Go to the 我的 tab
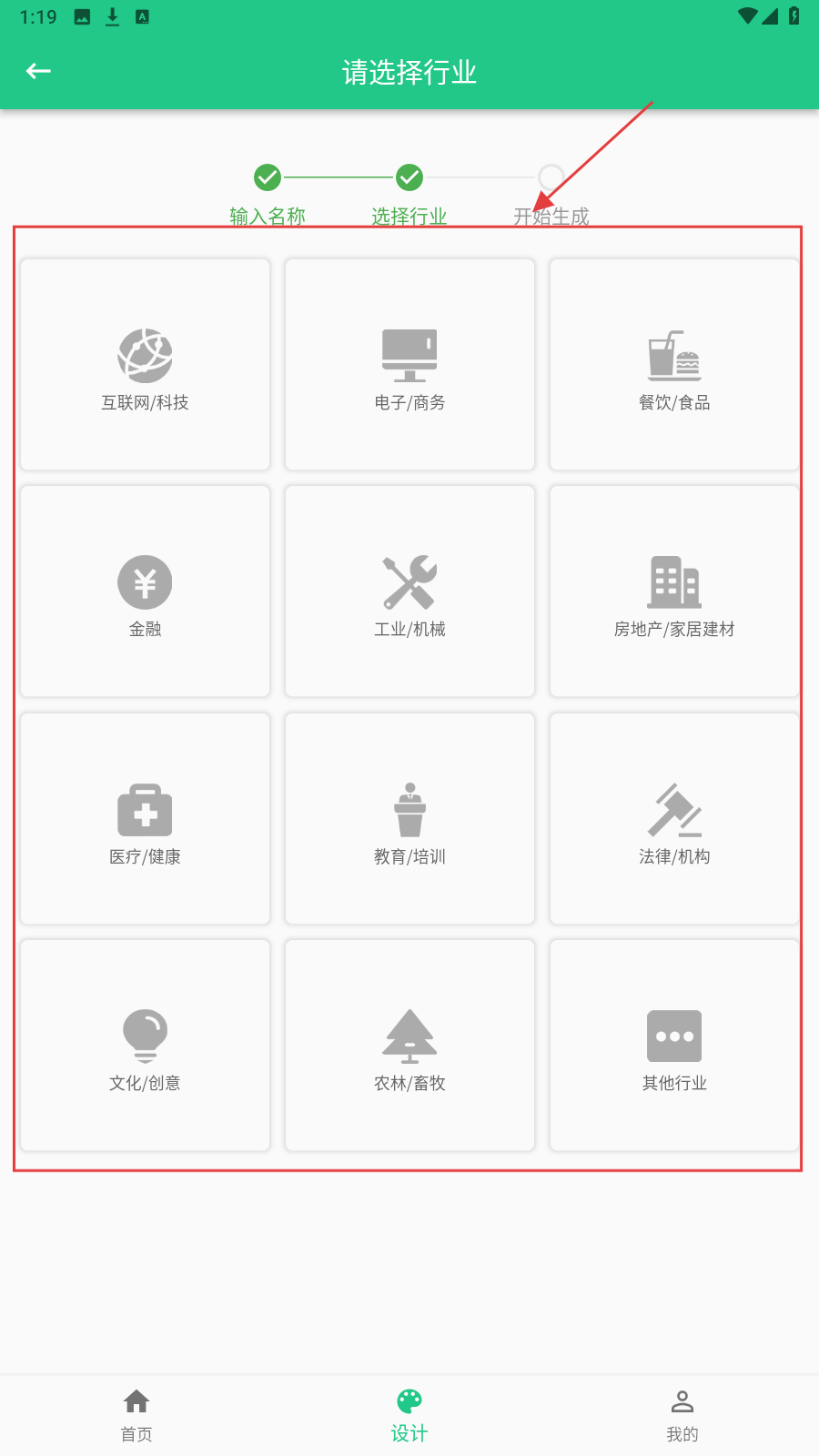Screen dimensions: 819x1456 [x=682, y=1414]
